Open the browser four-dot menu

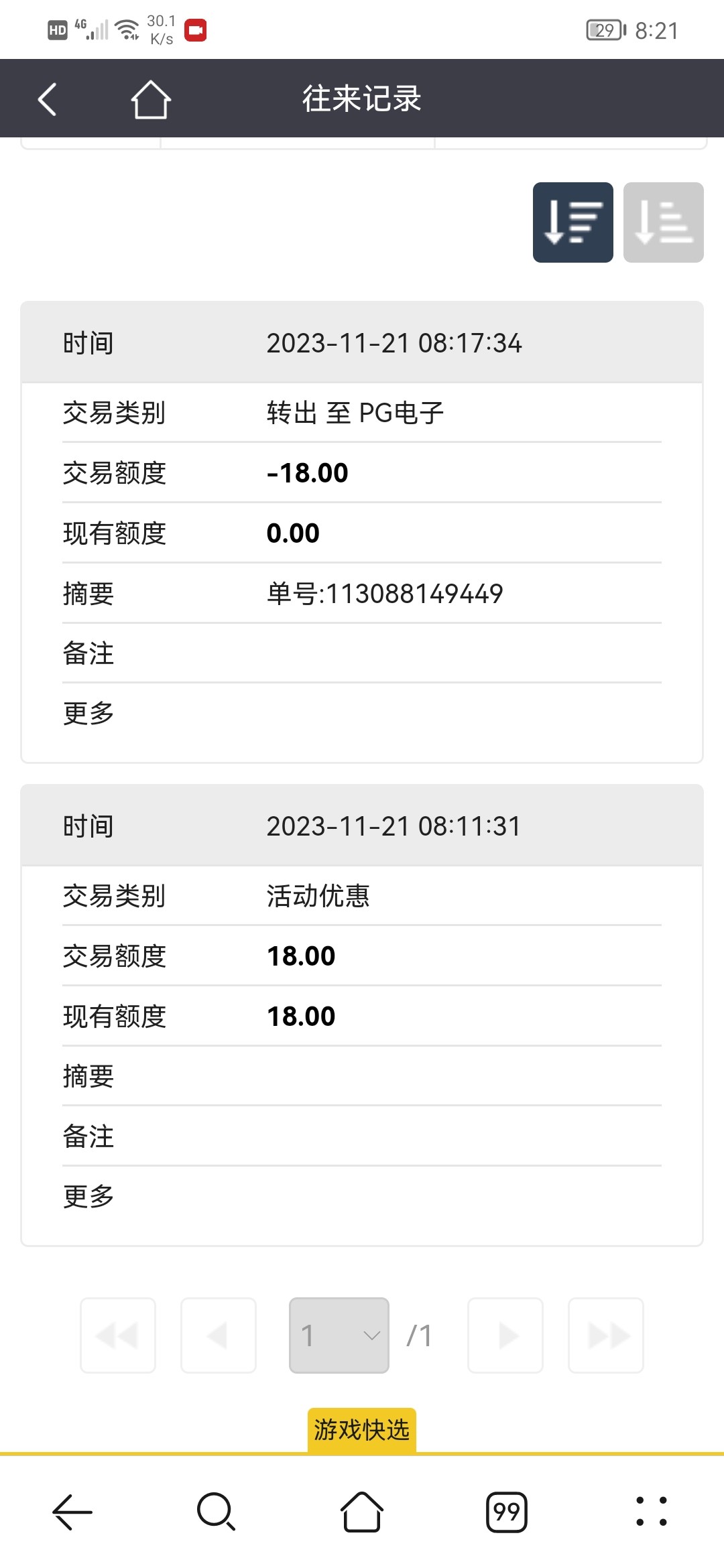click(652, 1512)
